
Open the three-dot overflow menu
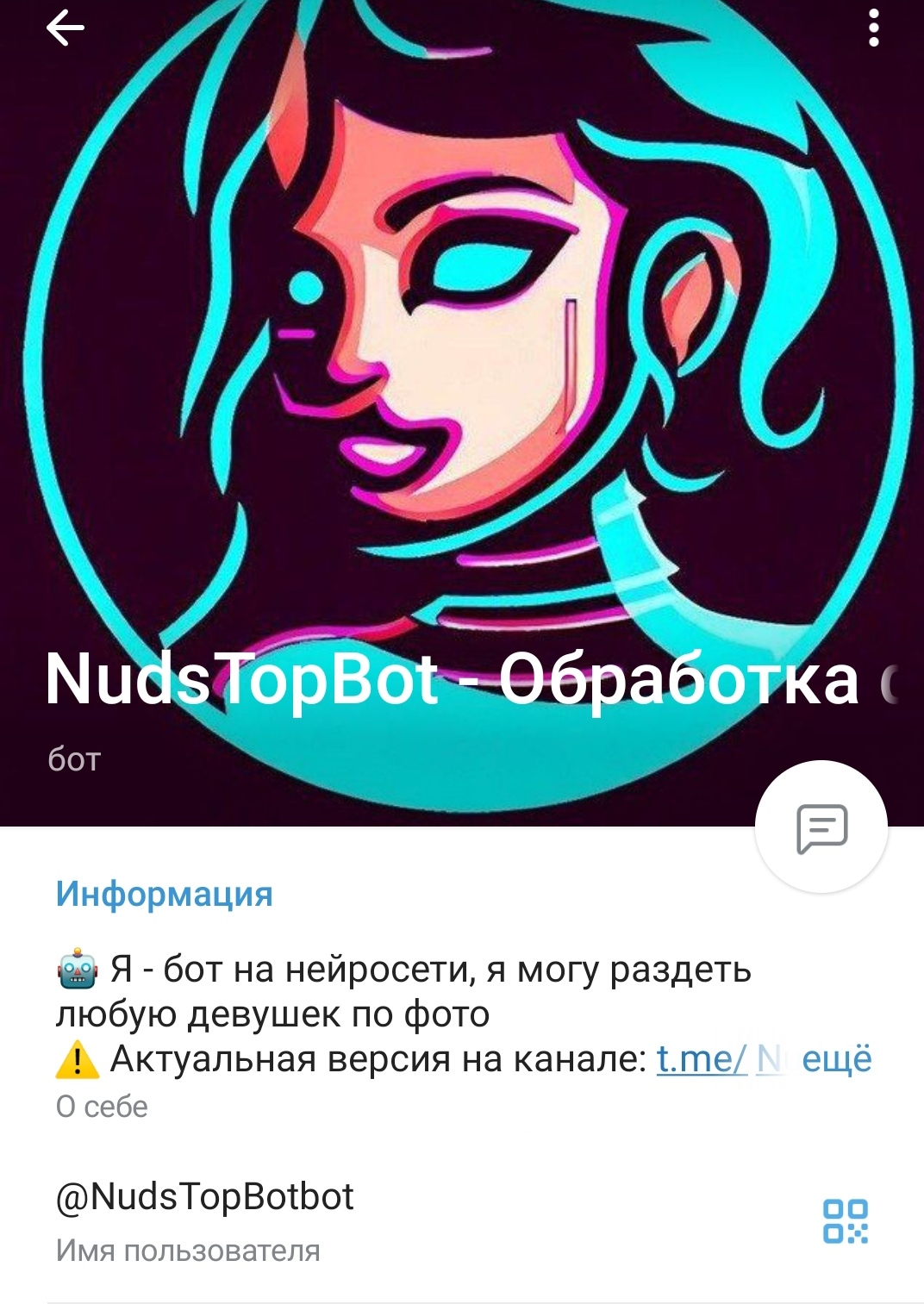coord(873,29)
